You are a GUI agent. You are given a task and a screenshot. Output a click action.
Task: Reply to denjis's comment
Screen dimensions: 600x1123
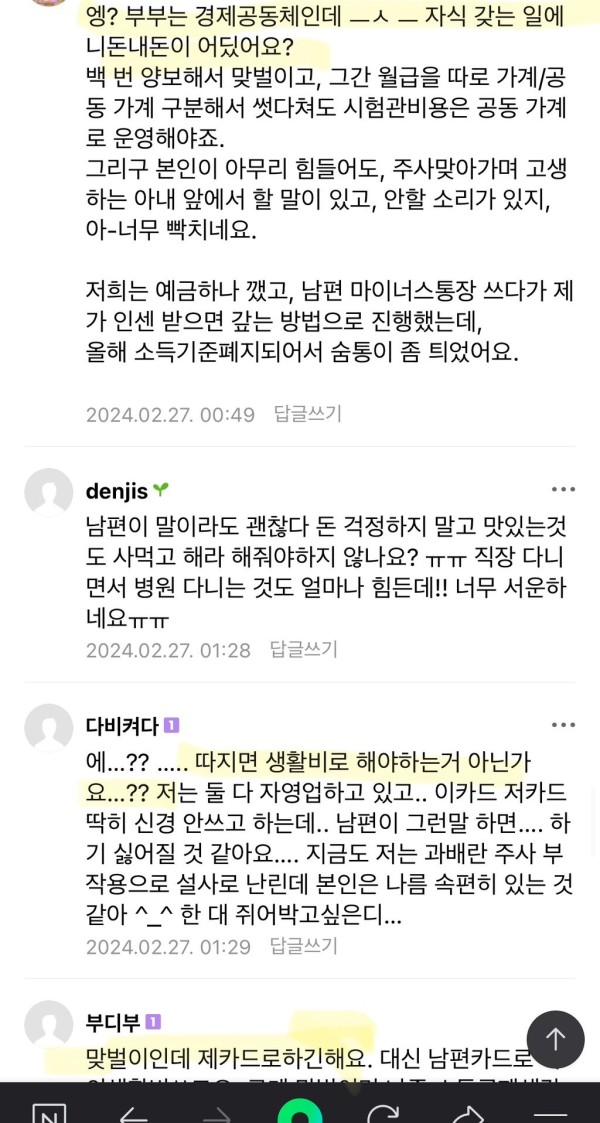point(303,650)
